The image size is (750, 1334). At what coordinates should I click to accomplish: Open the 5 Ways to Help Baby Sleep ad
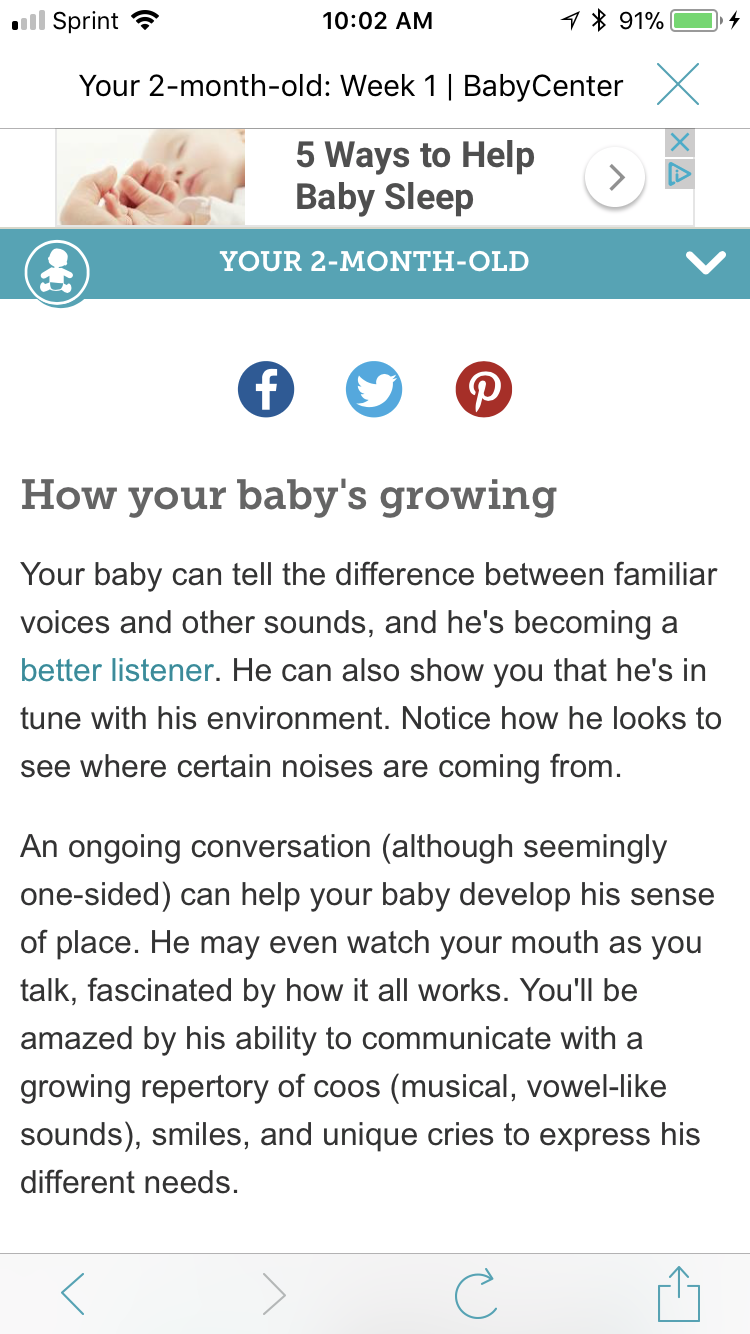414,177
